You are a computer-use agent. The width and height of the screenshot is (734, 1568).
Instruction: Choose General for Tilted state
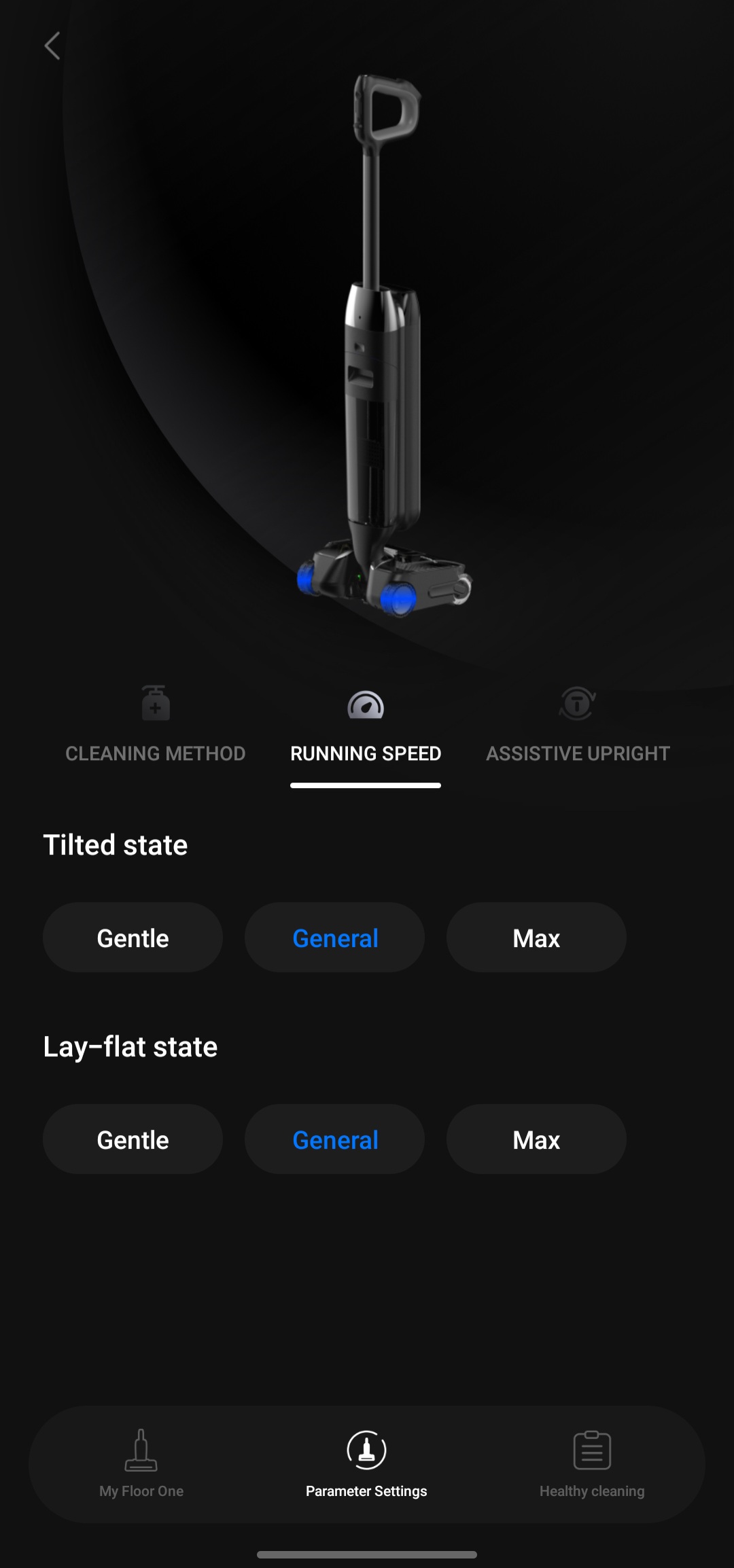tap(334, 938)
